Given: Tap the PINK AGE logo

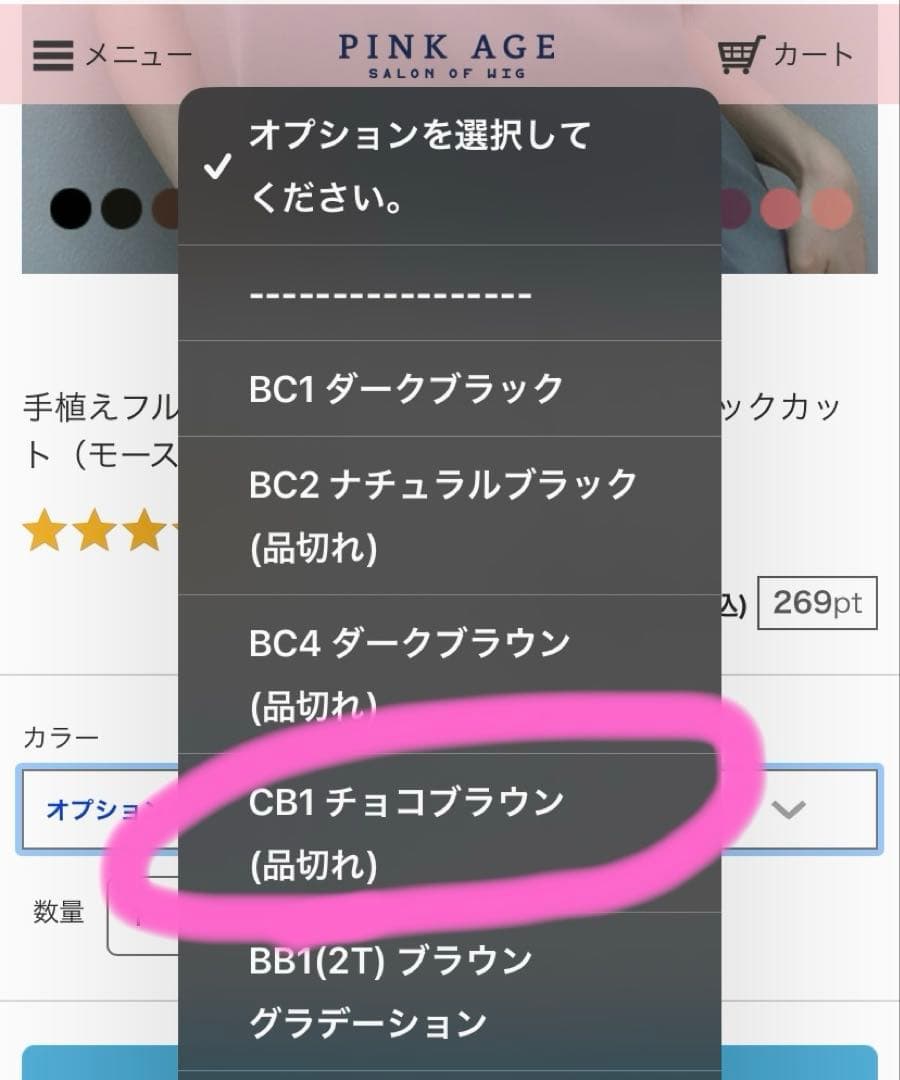Looking at the screenshot, I should point(447,54).
